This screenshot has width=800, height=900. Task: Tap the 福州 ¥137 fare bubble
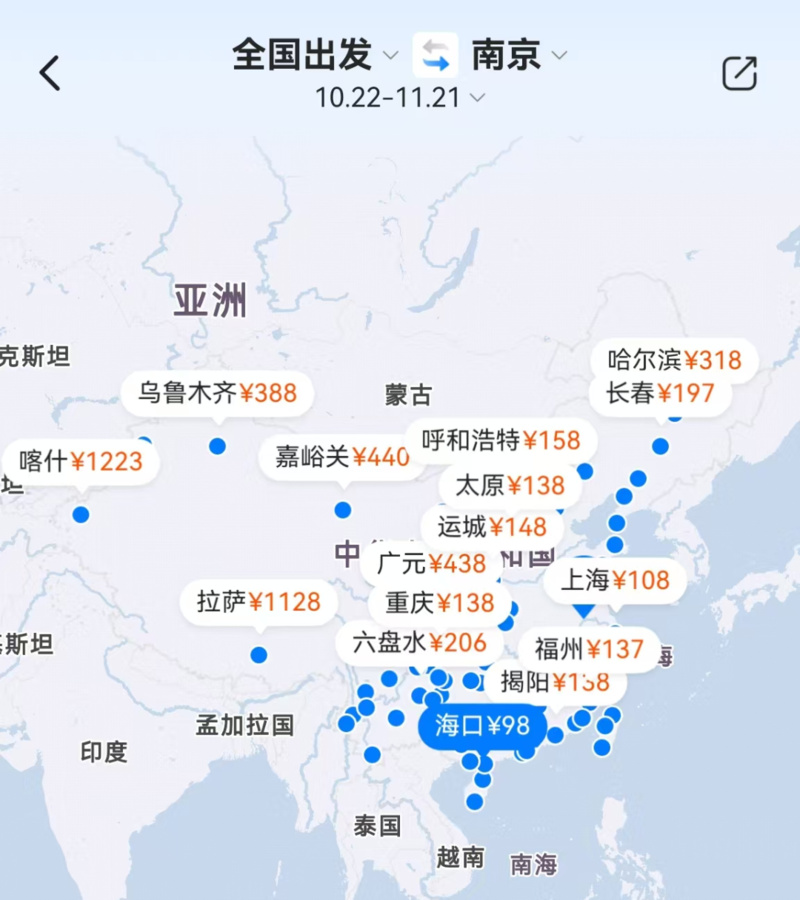(x=589, y=648)
